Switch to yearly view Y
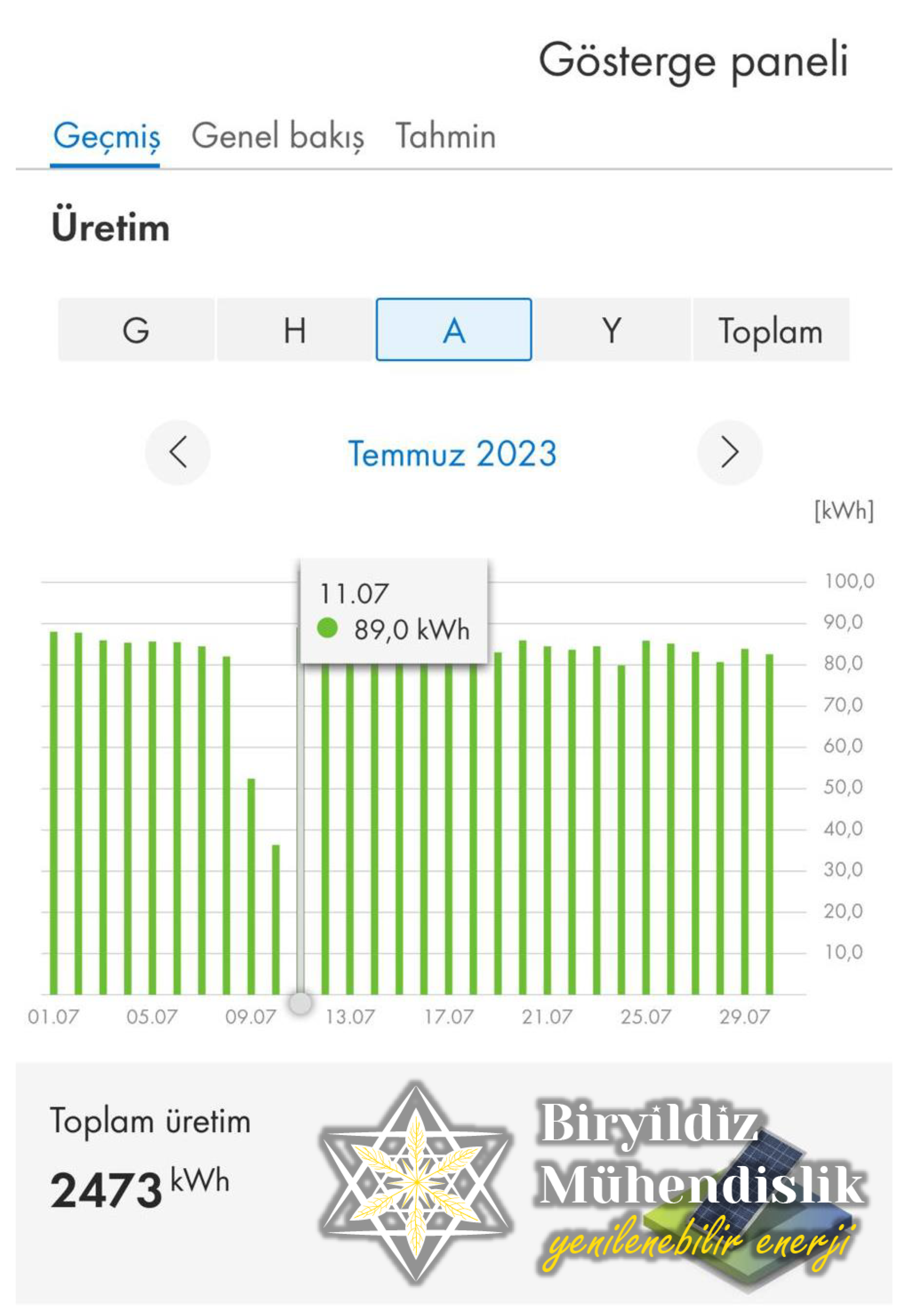 tap(612, 330)
